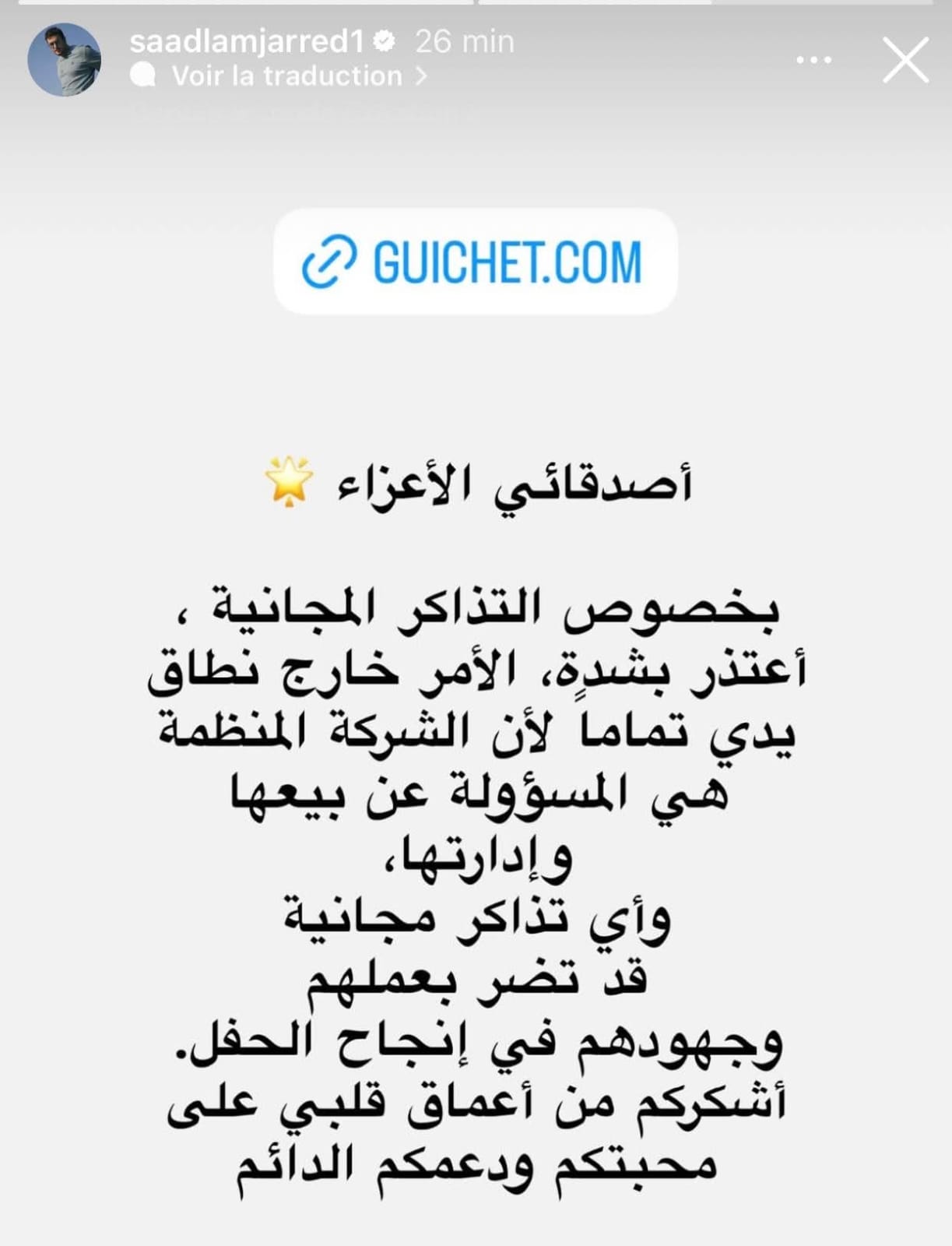The width and height of the screenshot is (952, 1246).
Task: Close the story viewer
Action: click(x=905, y=60)
